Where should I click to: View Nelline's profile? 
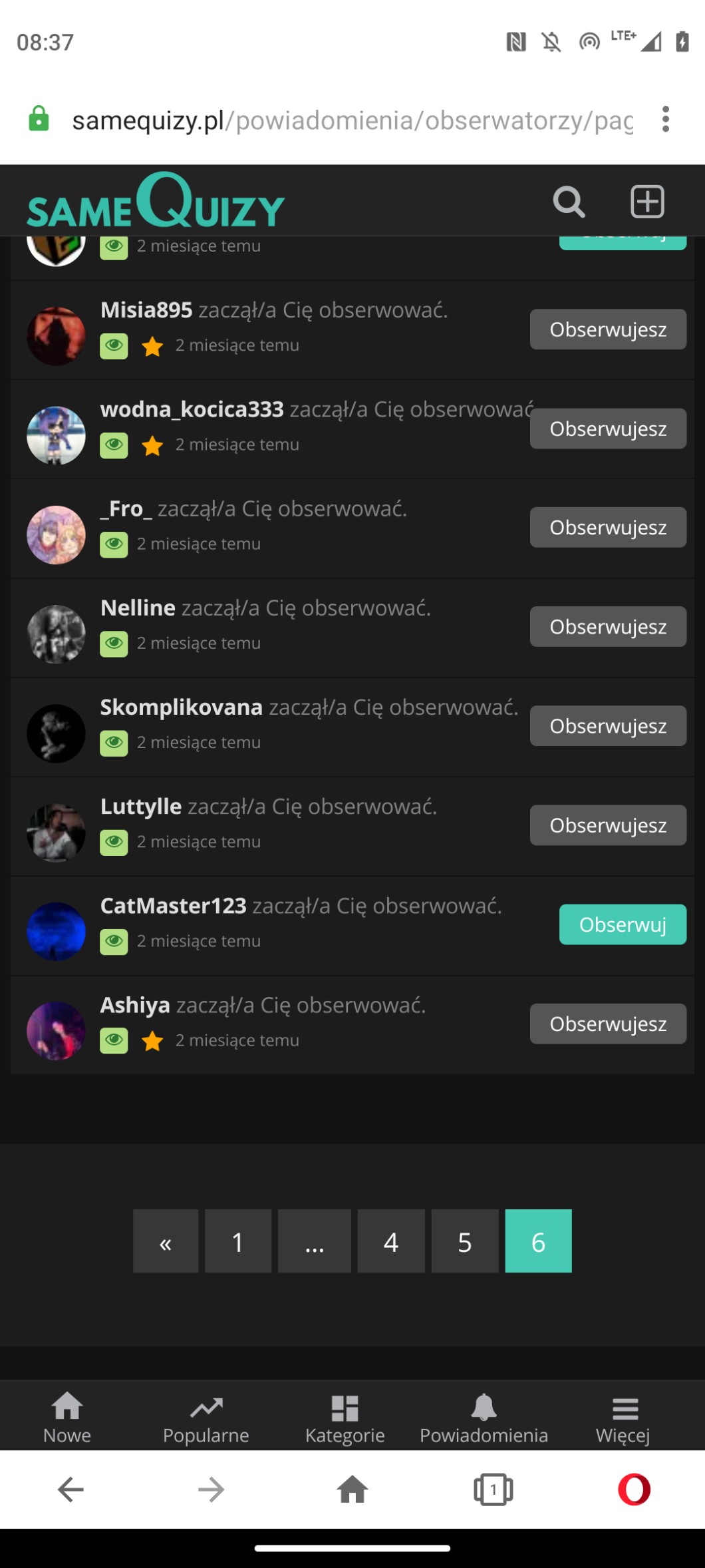tap(138, 608)
